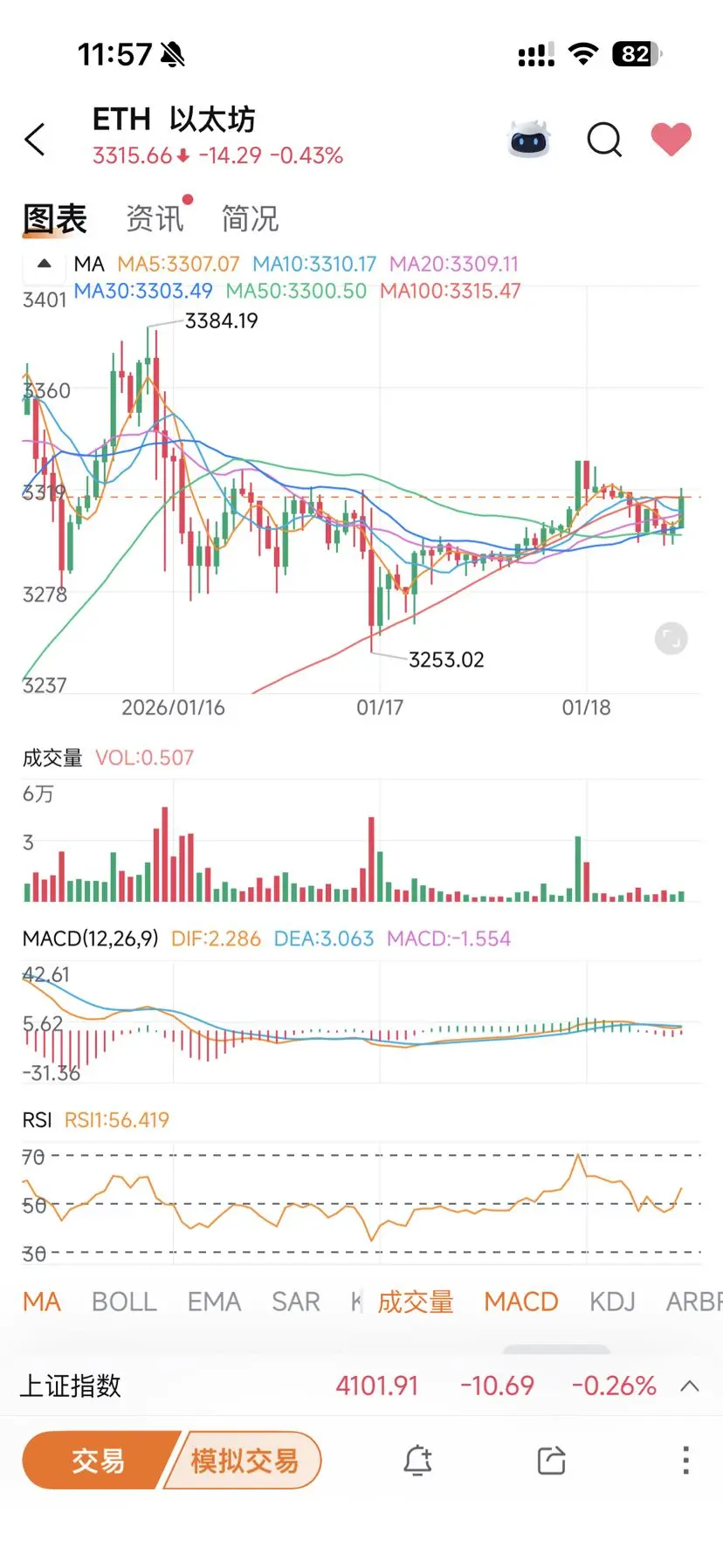Switch to the 简况 tab
This screenshot has width=723, height=1568.
[x=250, y=218]
